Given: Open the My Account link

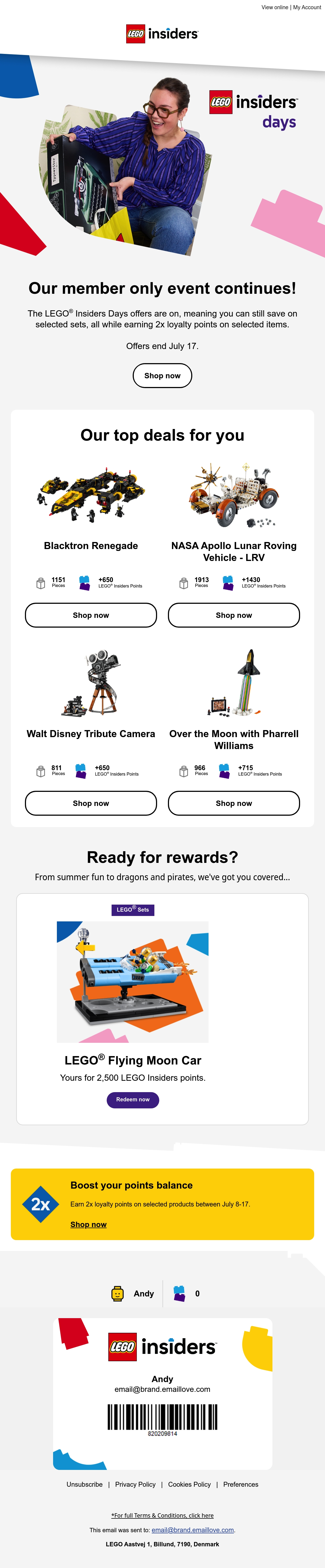Looking at the screenshot, I should point(307,7).
